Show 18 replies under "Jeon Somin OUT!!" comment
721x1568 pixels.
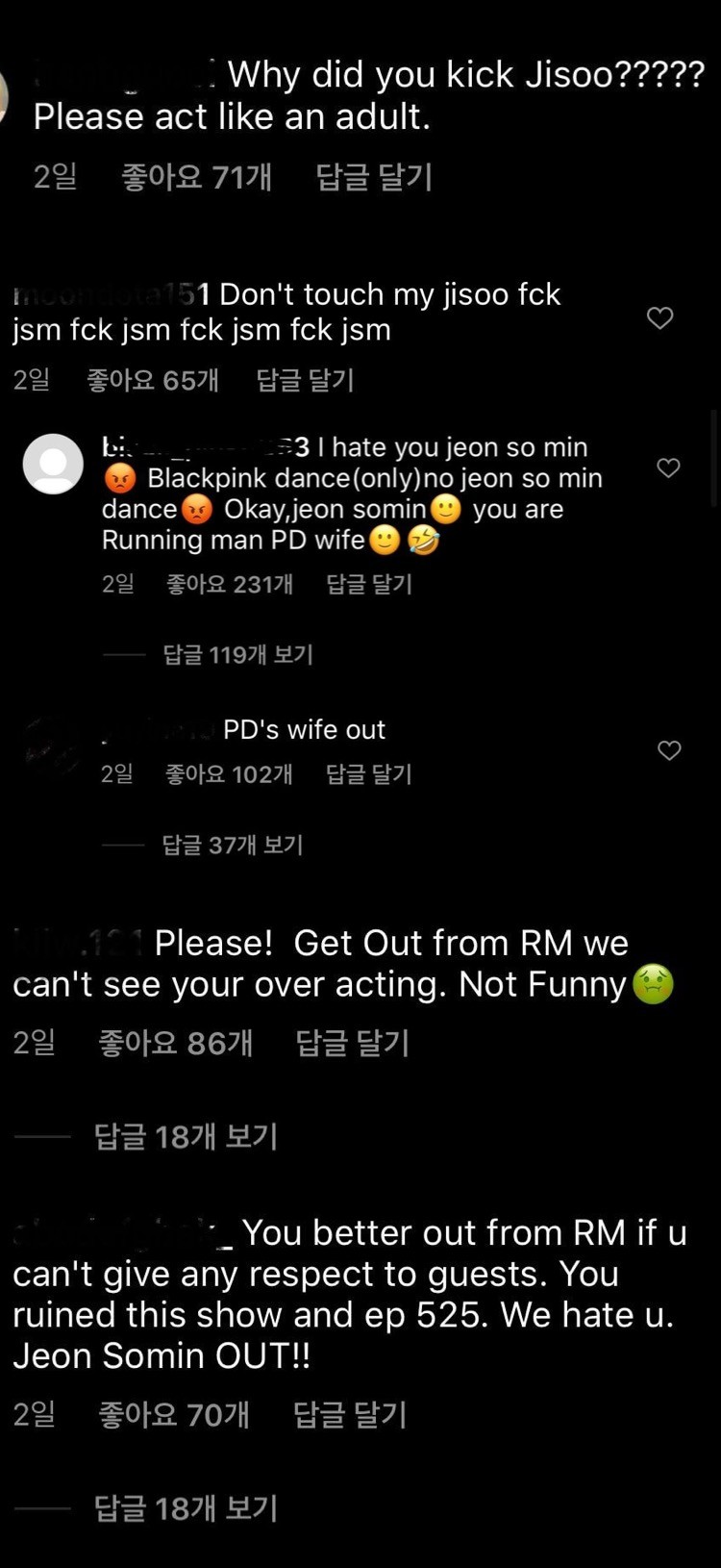point(186,1508)
